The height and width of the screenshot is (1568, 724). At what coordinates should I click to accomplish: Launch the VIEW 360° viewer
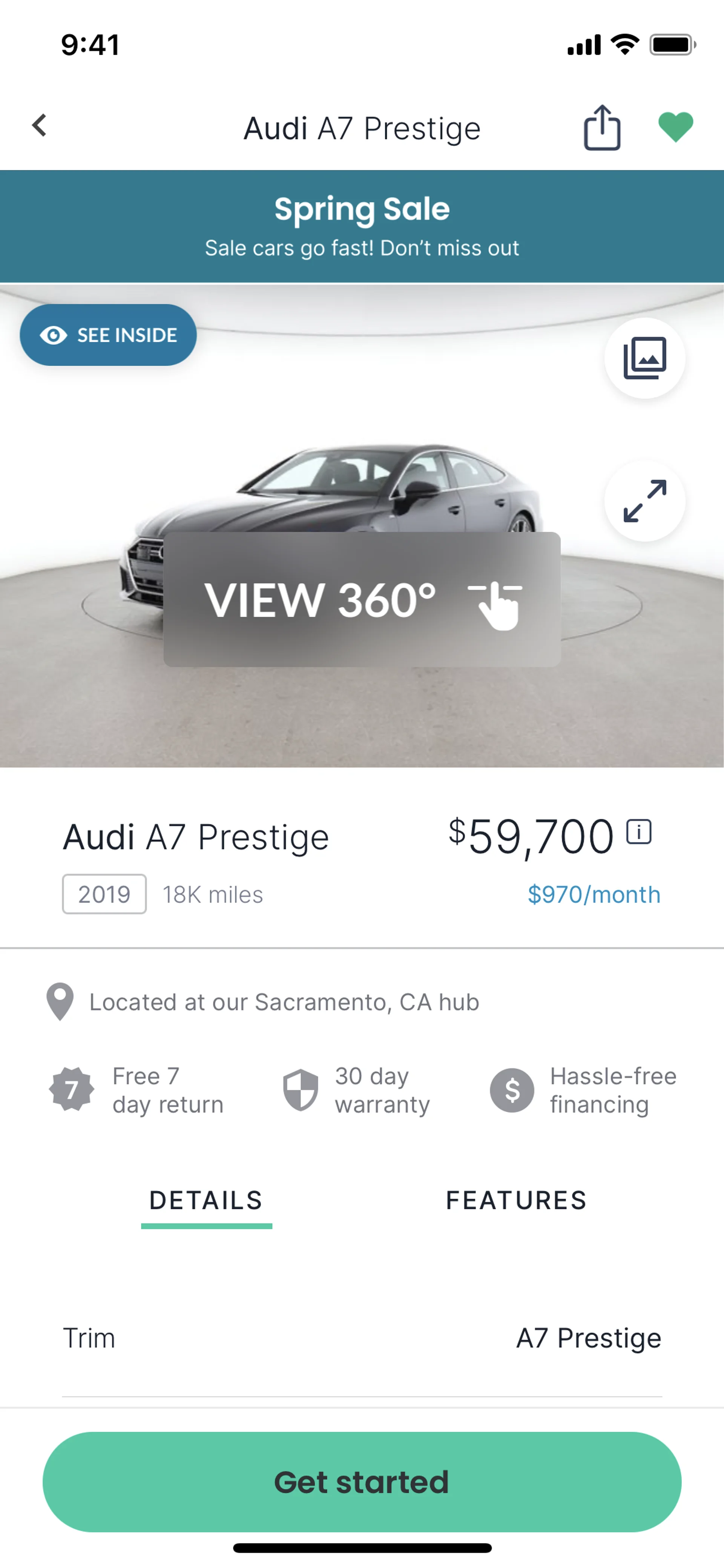362,600
